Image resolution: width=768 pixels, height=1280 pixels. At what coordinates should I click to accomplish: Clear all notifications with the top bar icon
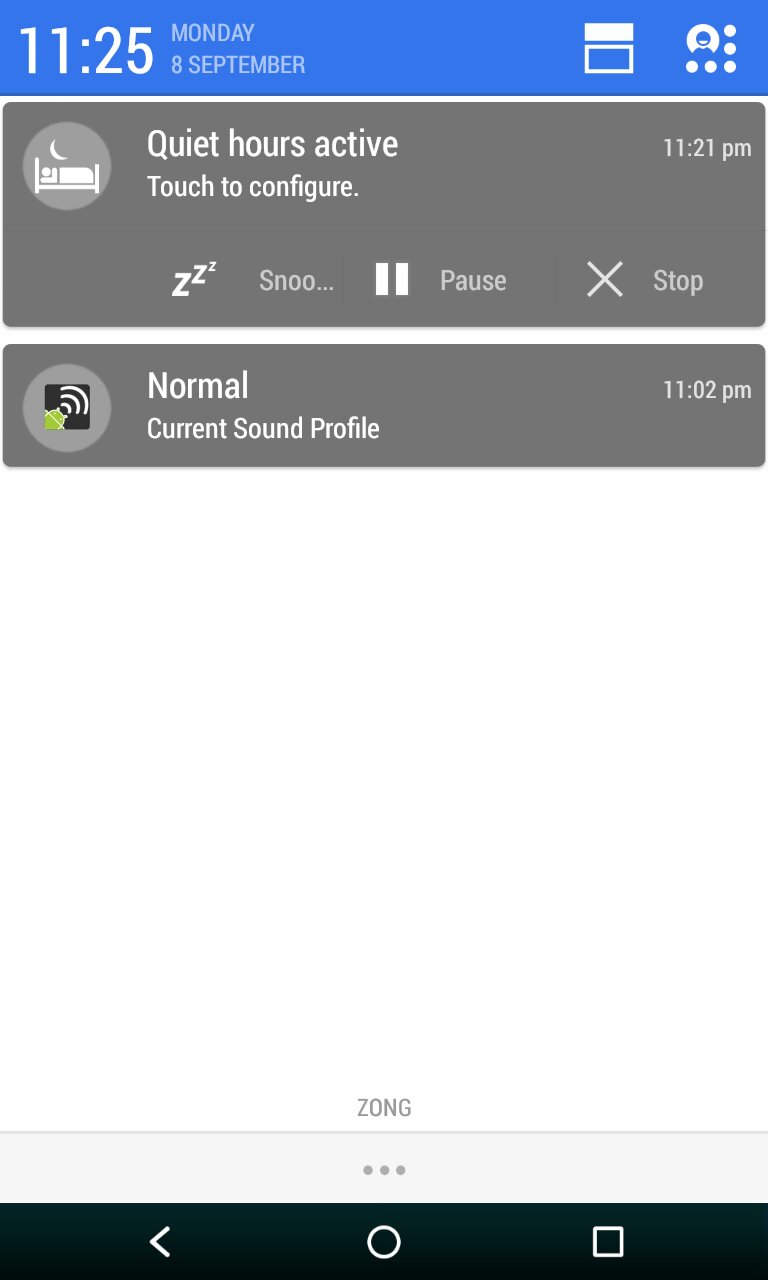[x=608, y=49]
